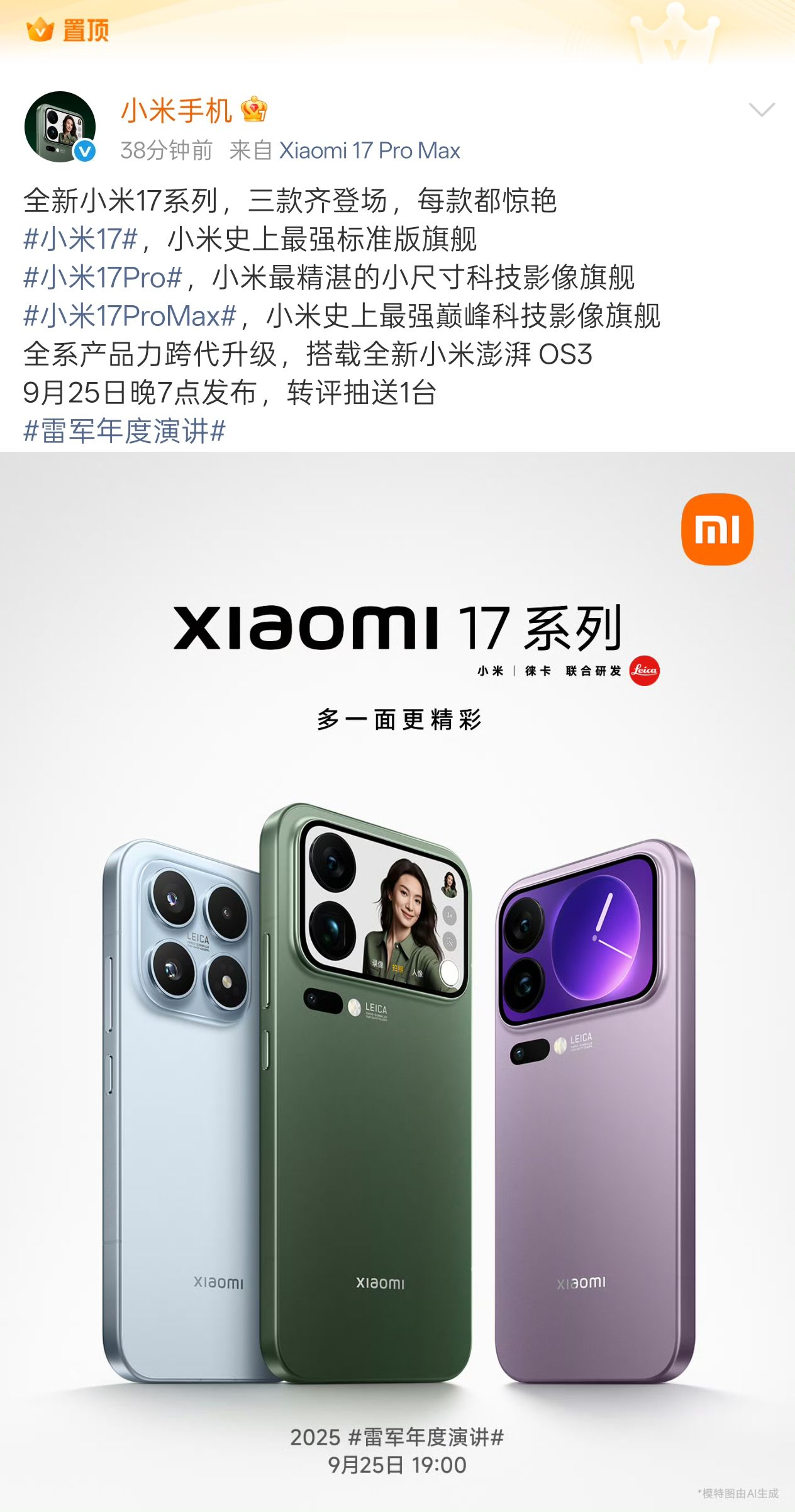Open 小米手机 profile avatar
The image size is (795, 1512).
coord(60,126)
